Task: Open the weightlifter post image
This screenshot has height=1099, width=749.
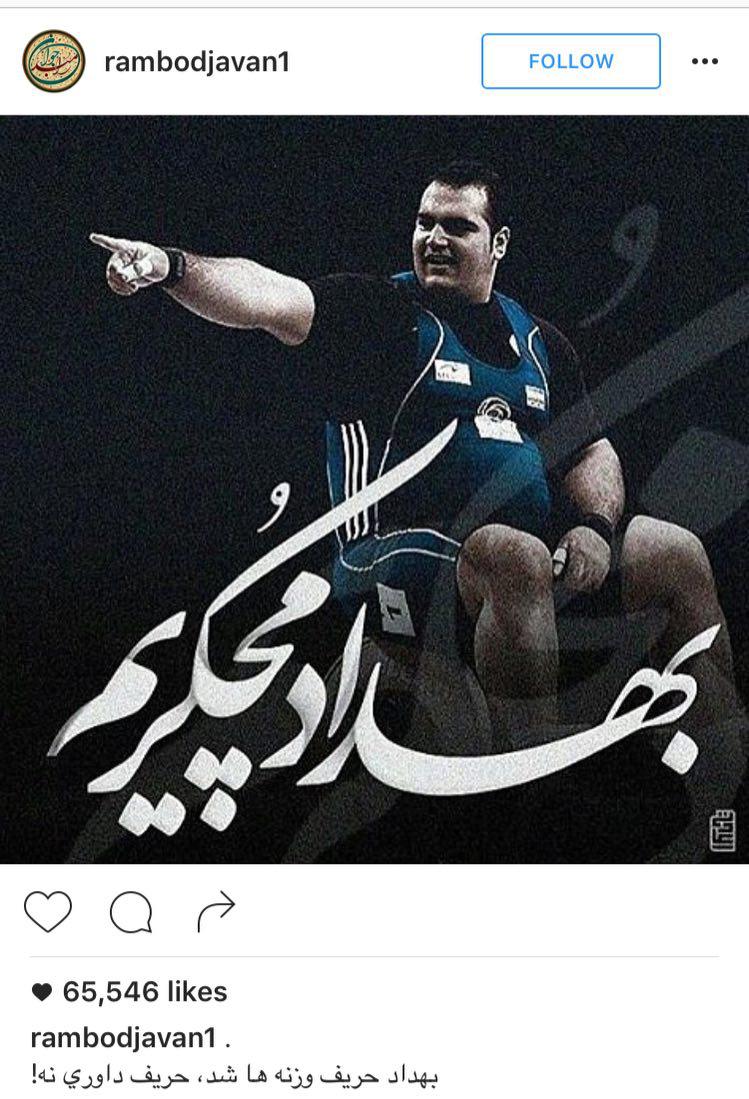Action: [374, 490]
